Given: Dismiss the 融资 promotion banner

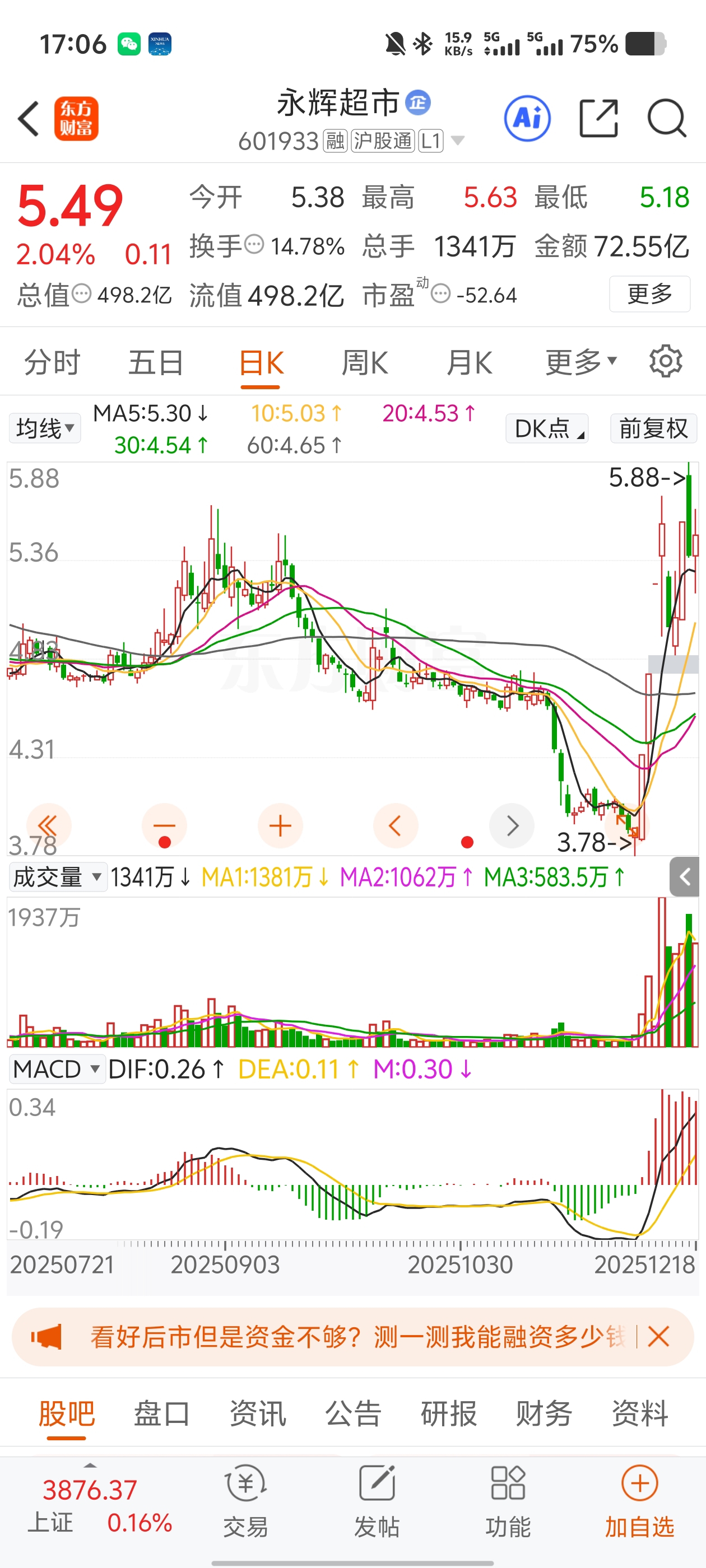Looking at the screenshot, I should [x=658, y=1337].
